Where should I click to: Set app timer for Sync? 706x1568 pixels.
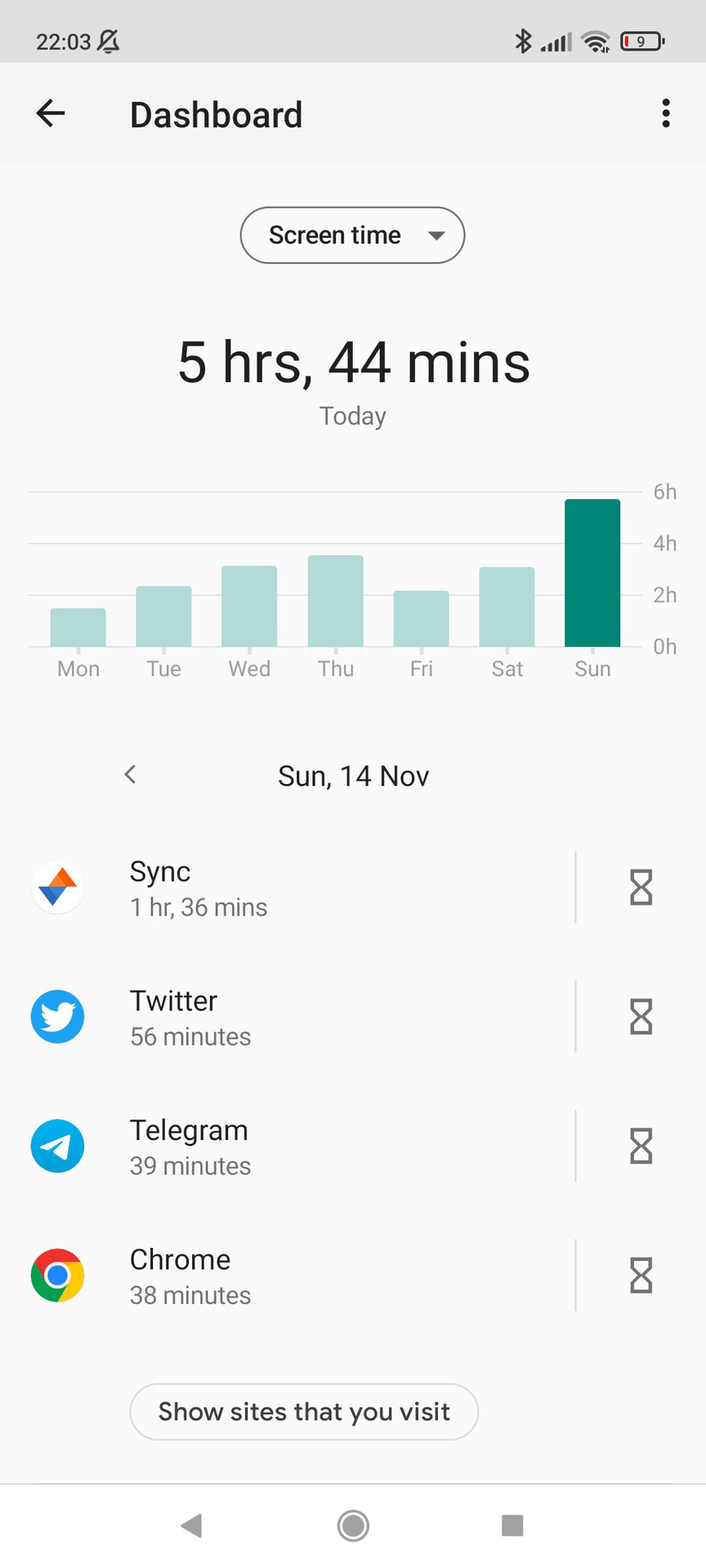tap(641, 888)
